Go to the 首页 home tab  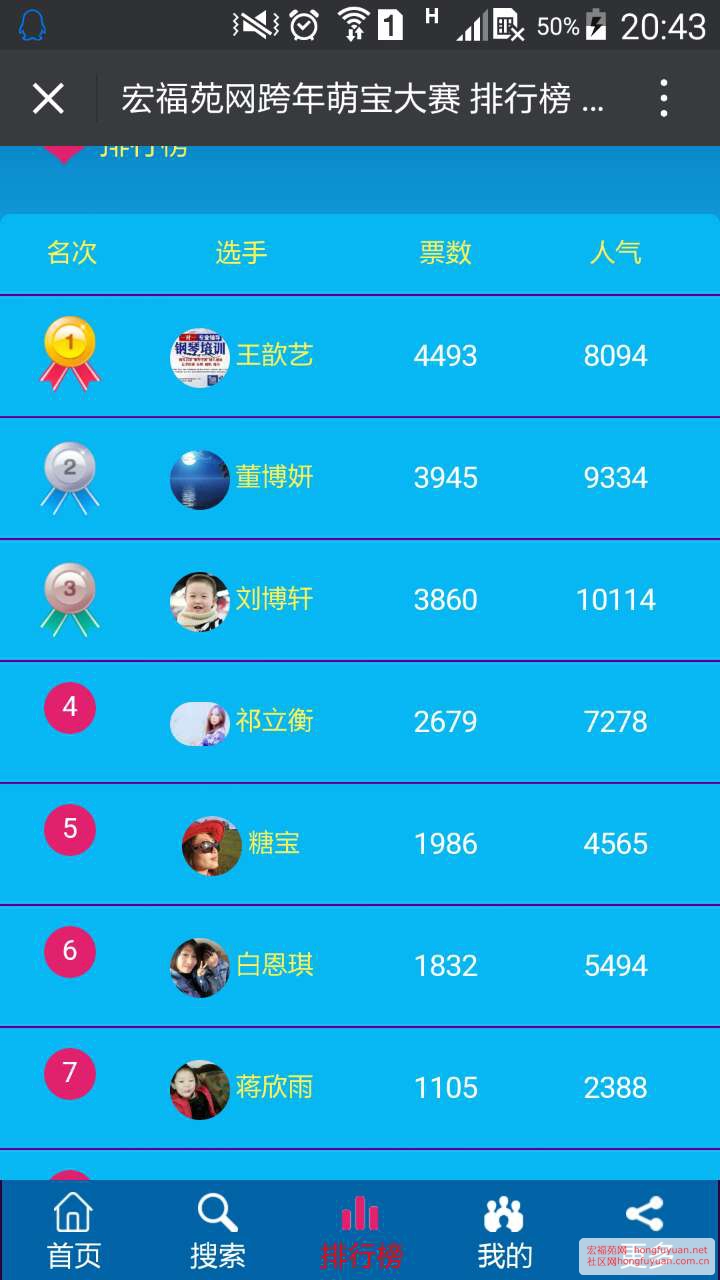coord(74,1232)
